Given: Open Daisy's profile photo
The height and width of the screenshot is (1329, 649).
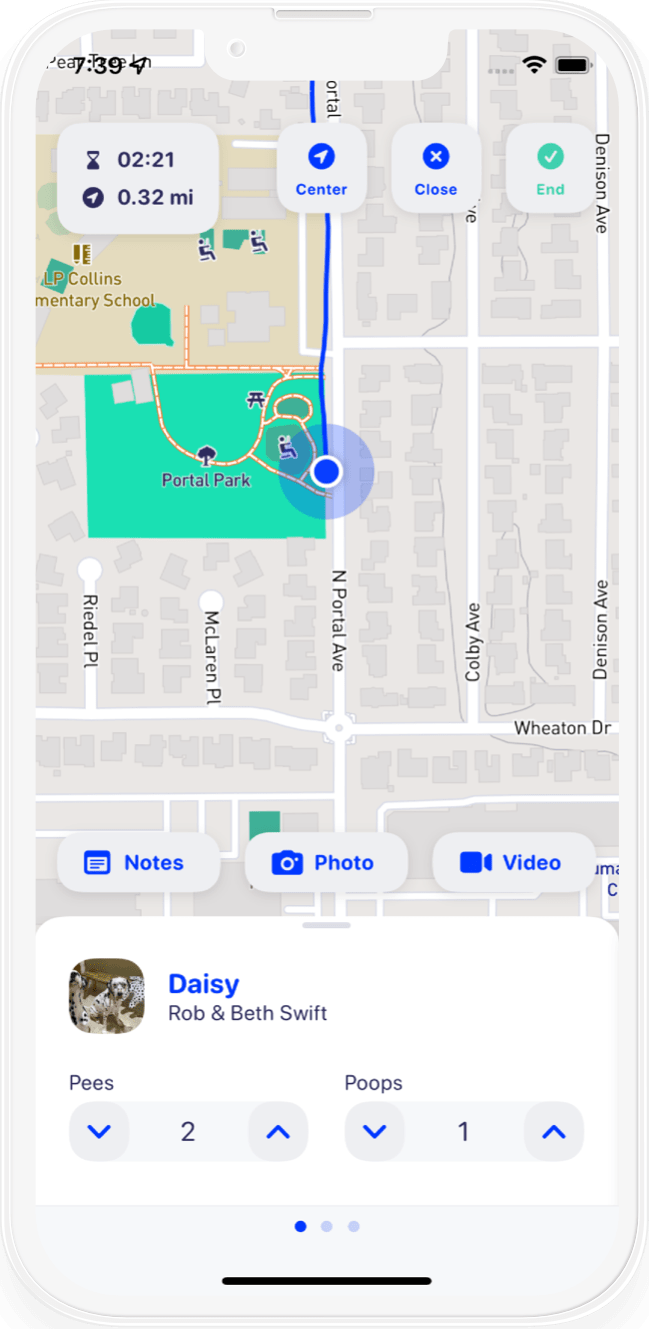Looking at the screenshot, I should tap(106, 996).
